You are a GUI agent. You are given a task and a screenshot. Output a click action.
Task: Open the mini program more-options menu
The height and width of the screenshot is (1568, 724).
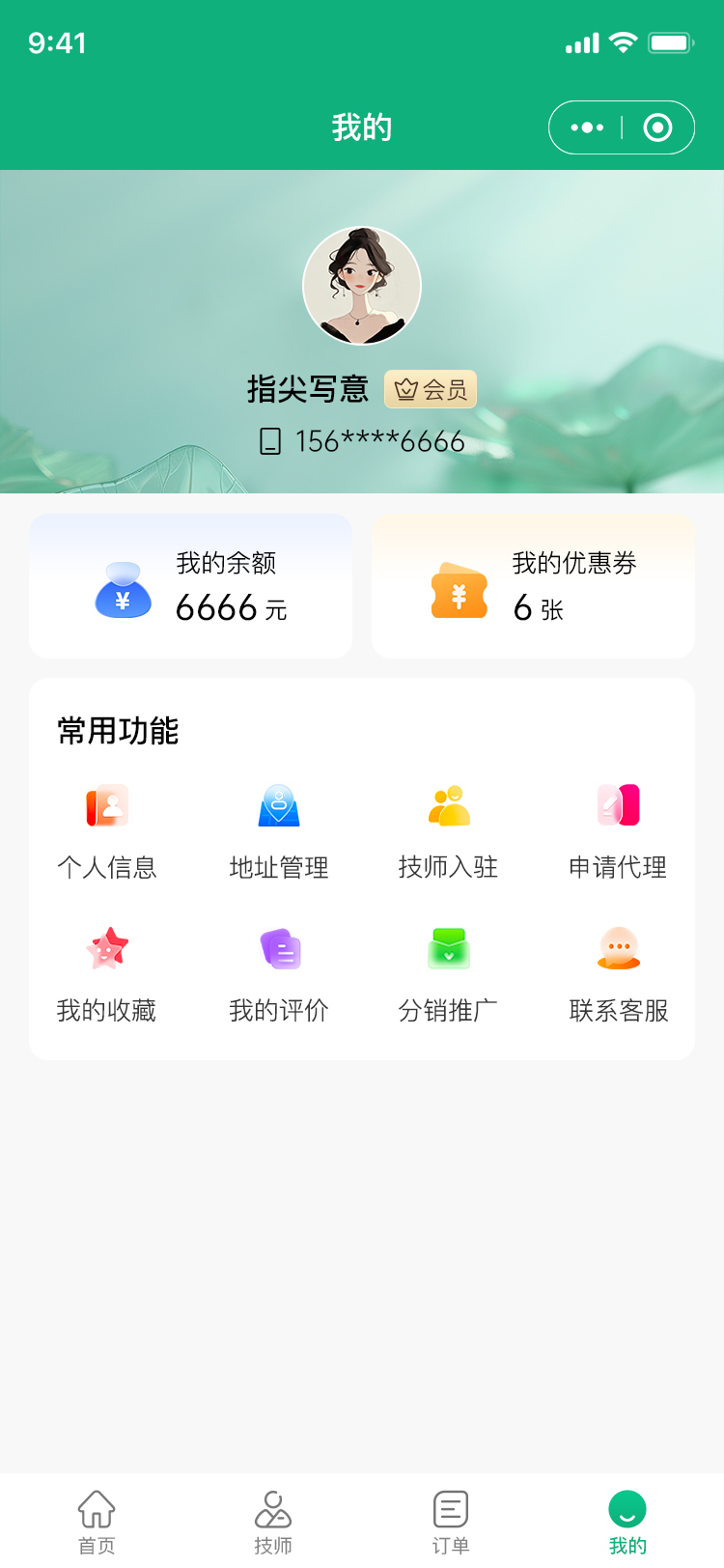587,127
